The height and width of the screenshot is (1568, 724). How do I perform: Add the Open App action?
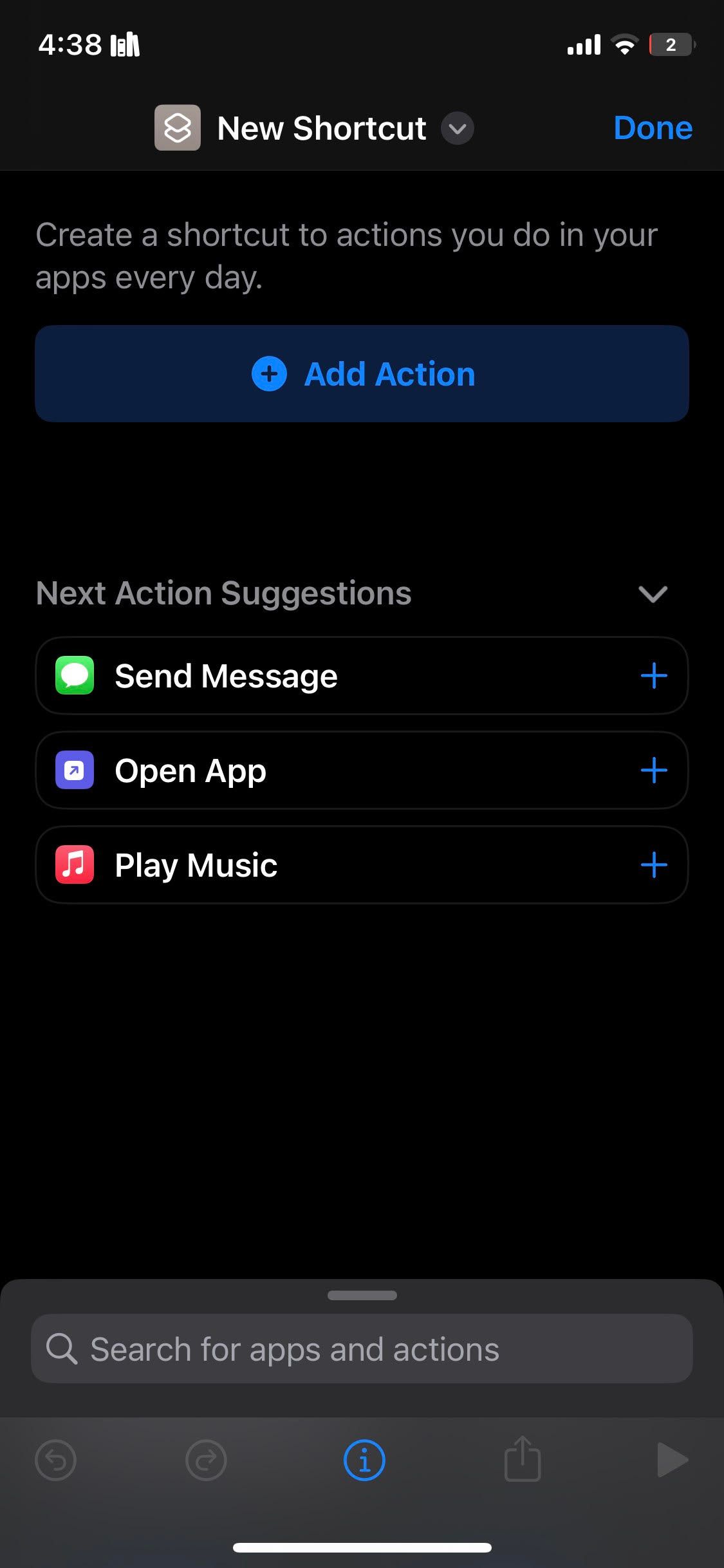click(653, 770)
